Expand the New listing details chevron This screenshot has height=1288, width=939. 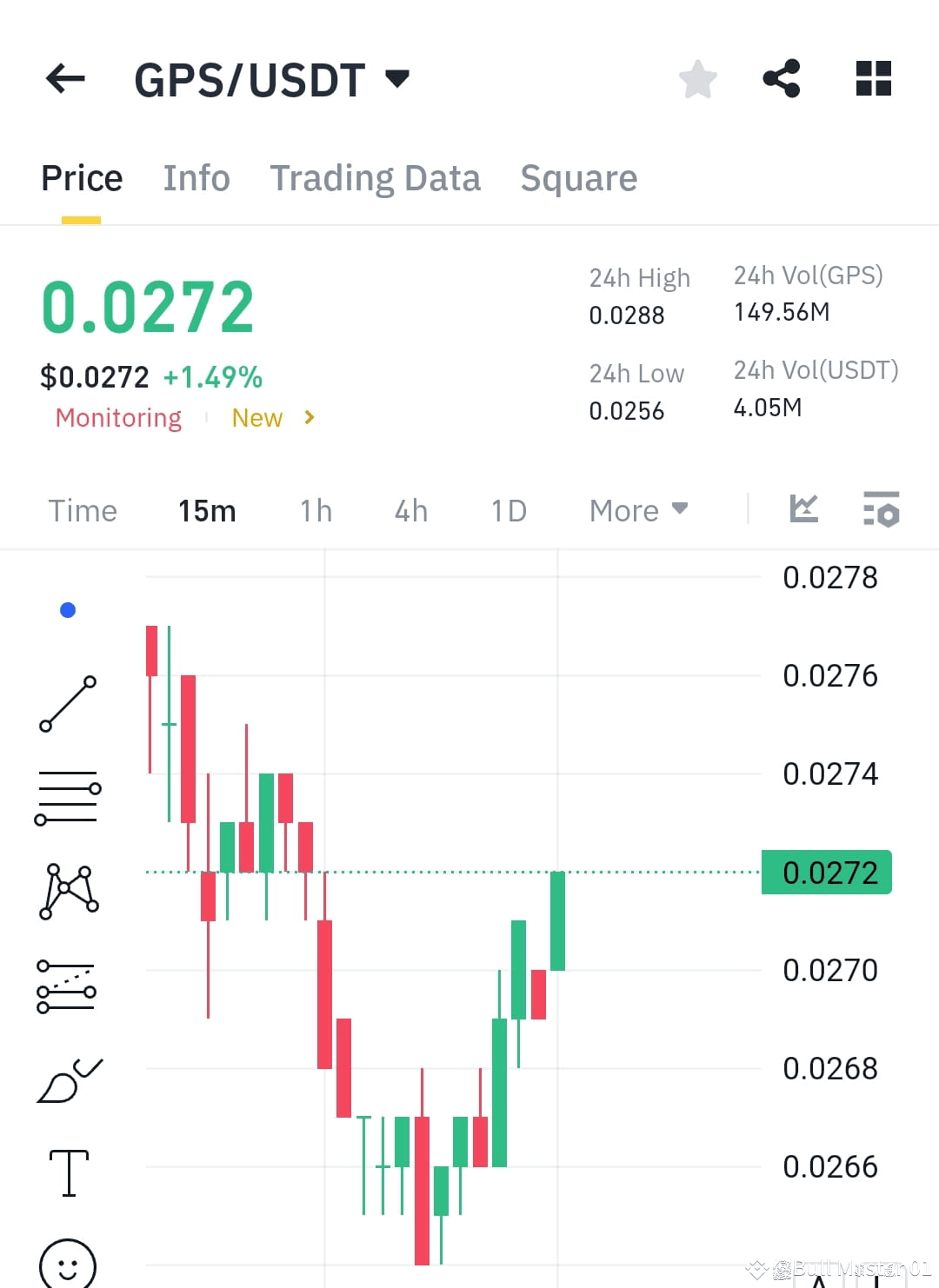pos(309,418)
